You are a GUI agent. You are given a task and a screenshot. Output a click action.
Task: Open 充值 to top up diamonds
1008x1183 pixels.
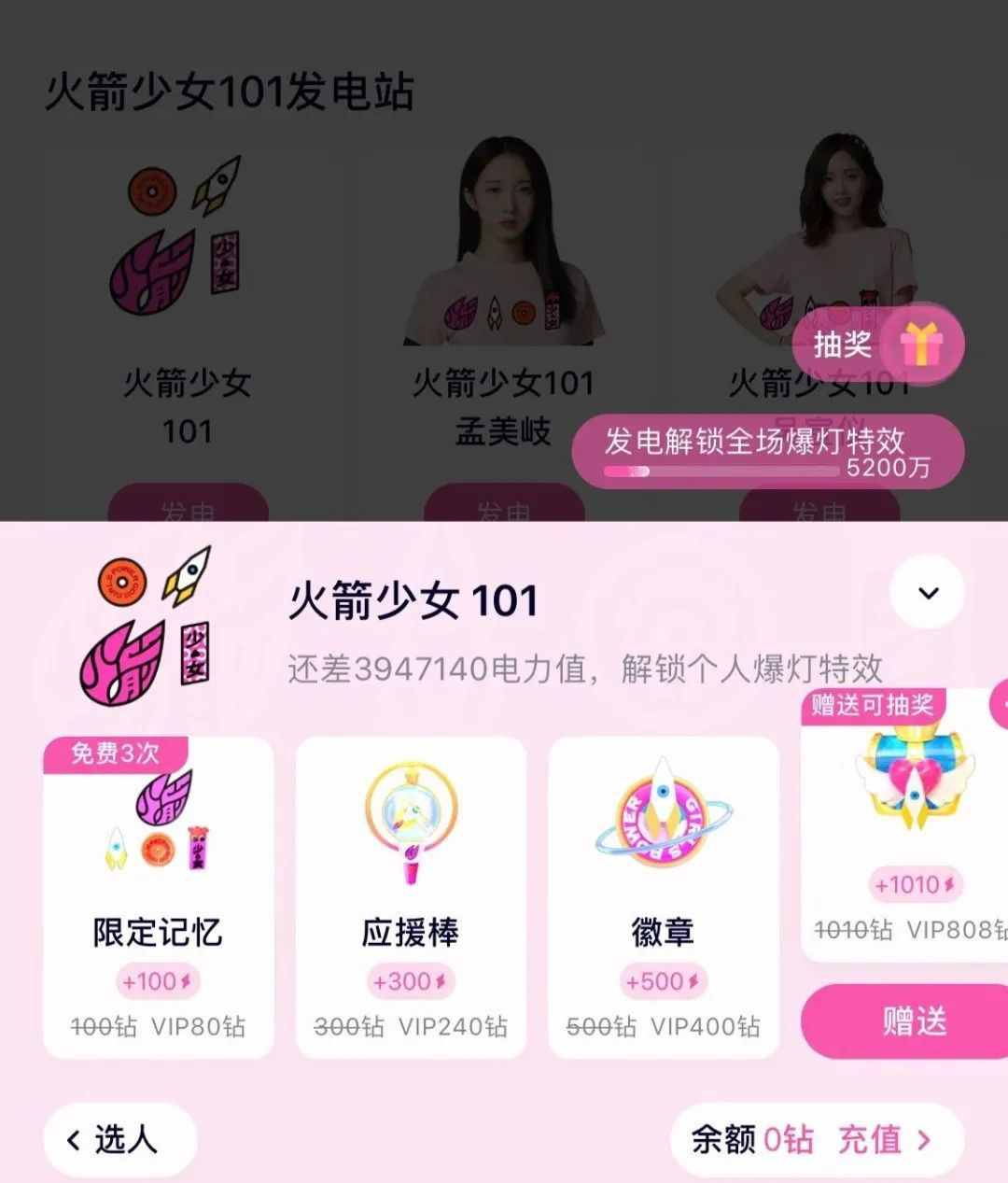882,1139
